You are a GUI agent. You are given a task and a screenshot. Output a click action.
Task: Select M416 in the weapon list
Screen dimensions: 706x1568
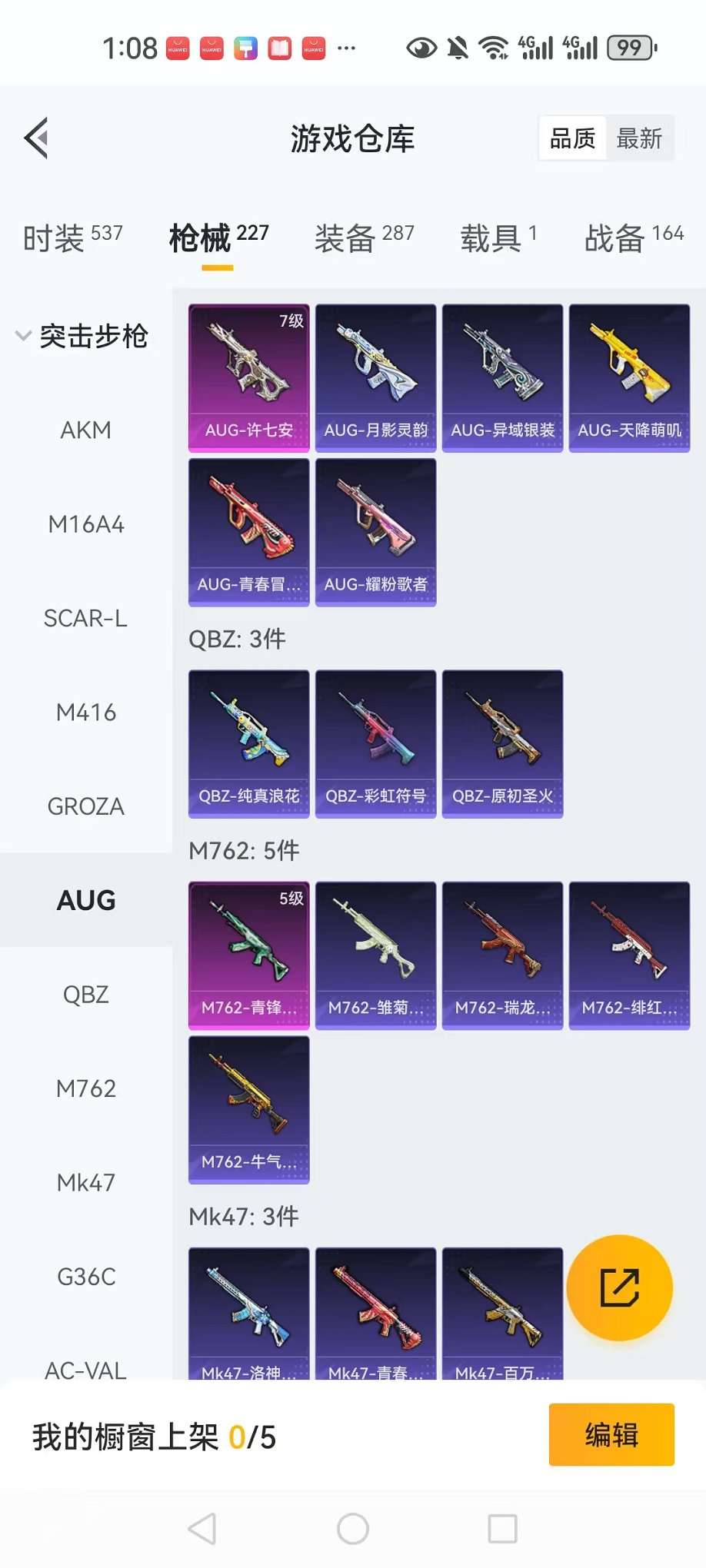click(x=85, y=713)
